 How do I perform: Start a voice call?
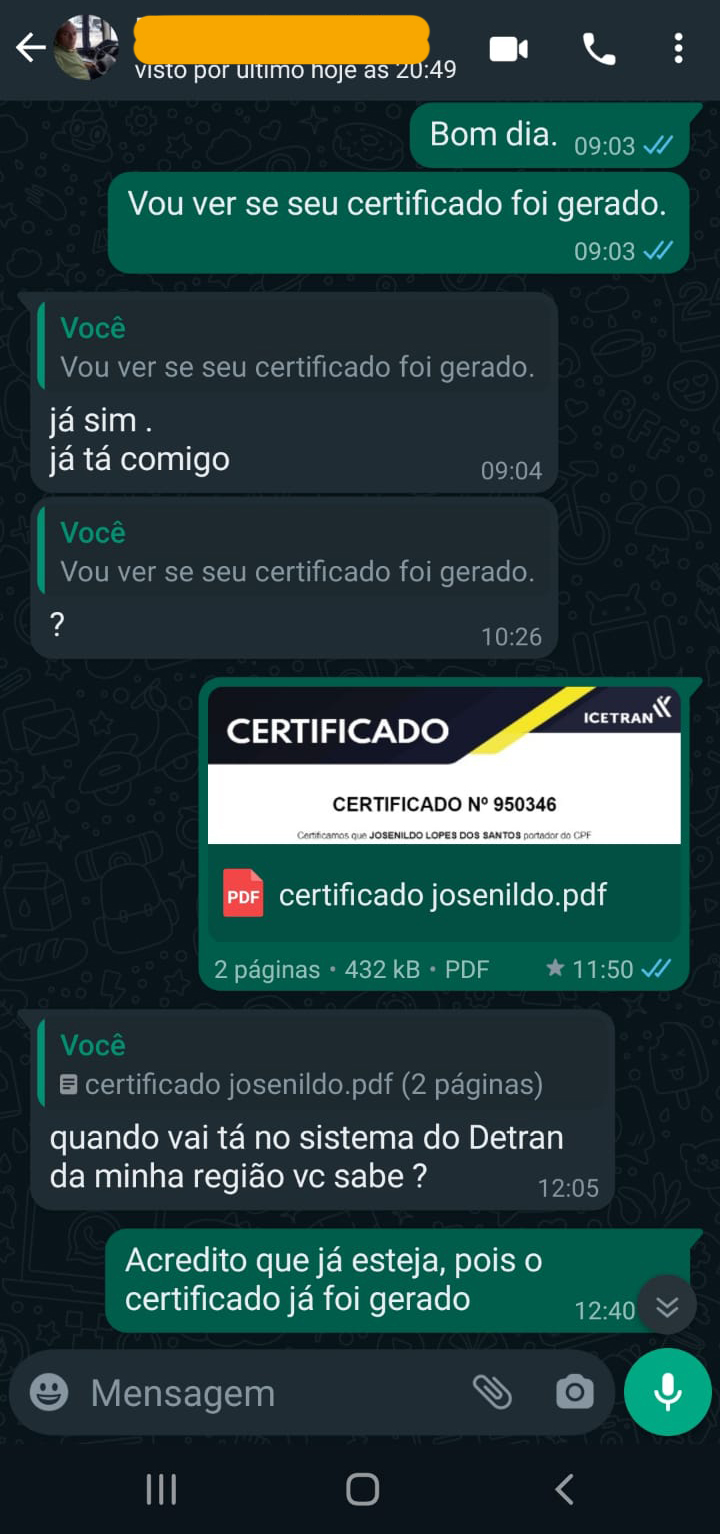598,48
